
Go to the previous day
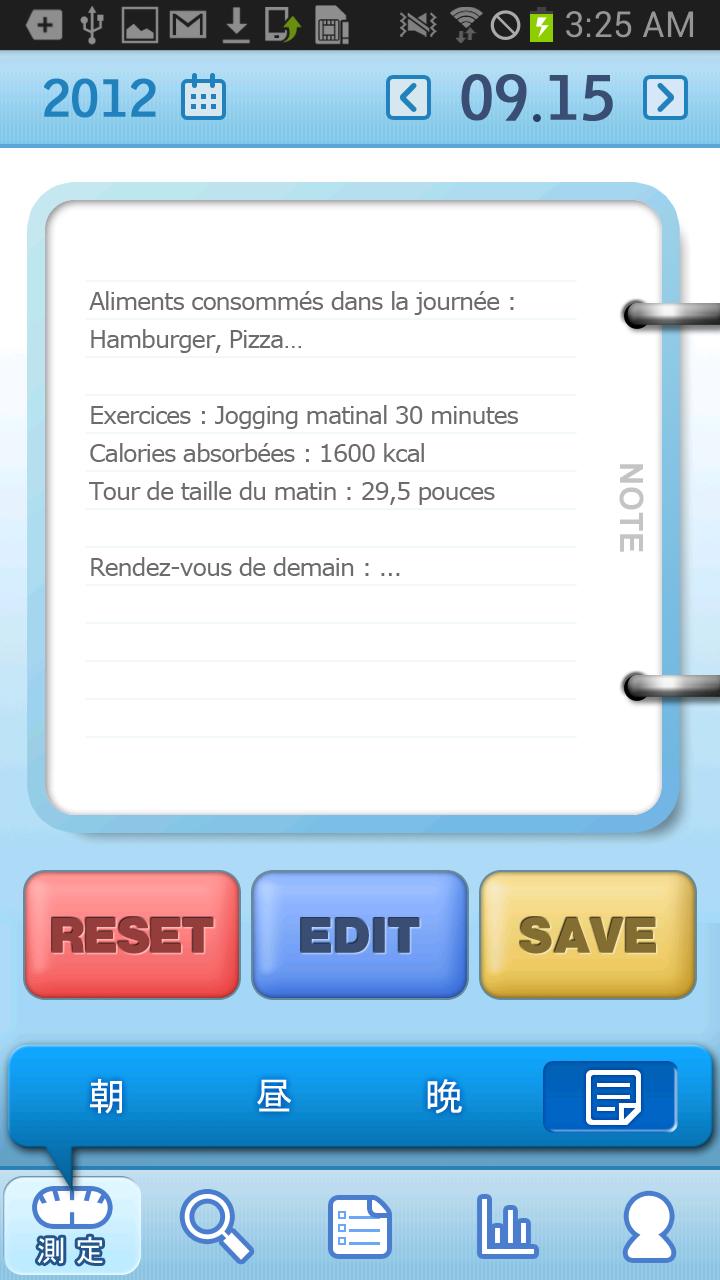point(408,98)
